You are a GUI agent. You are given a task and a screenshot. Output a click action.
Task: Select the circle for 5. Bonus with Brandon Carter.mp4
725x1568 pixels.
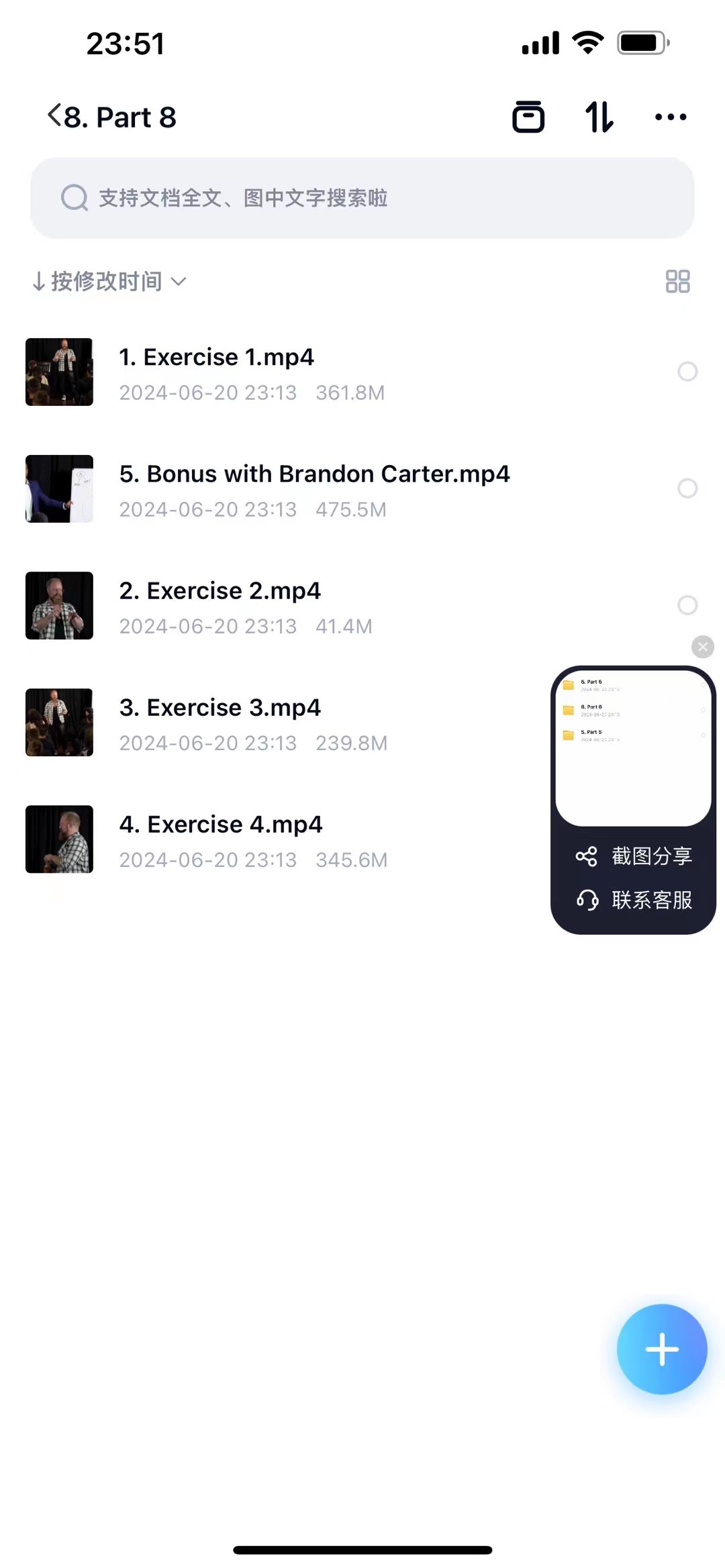[x=687, y=488]
